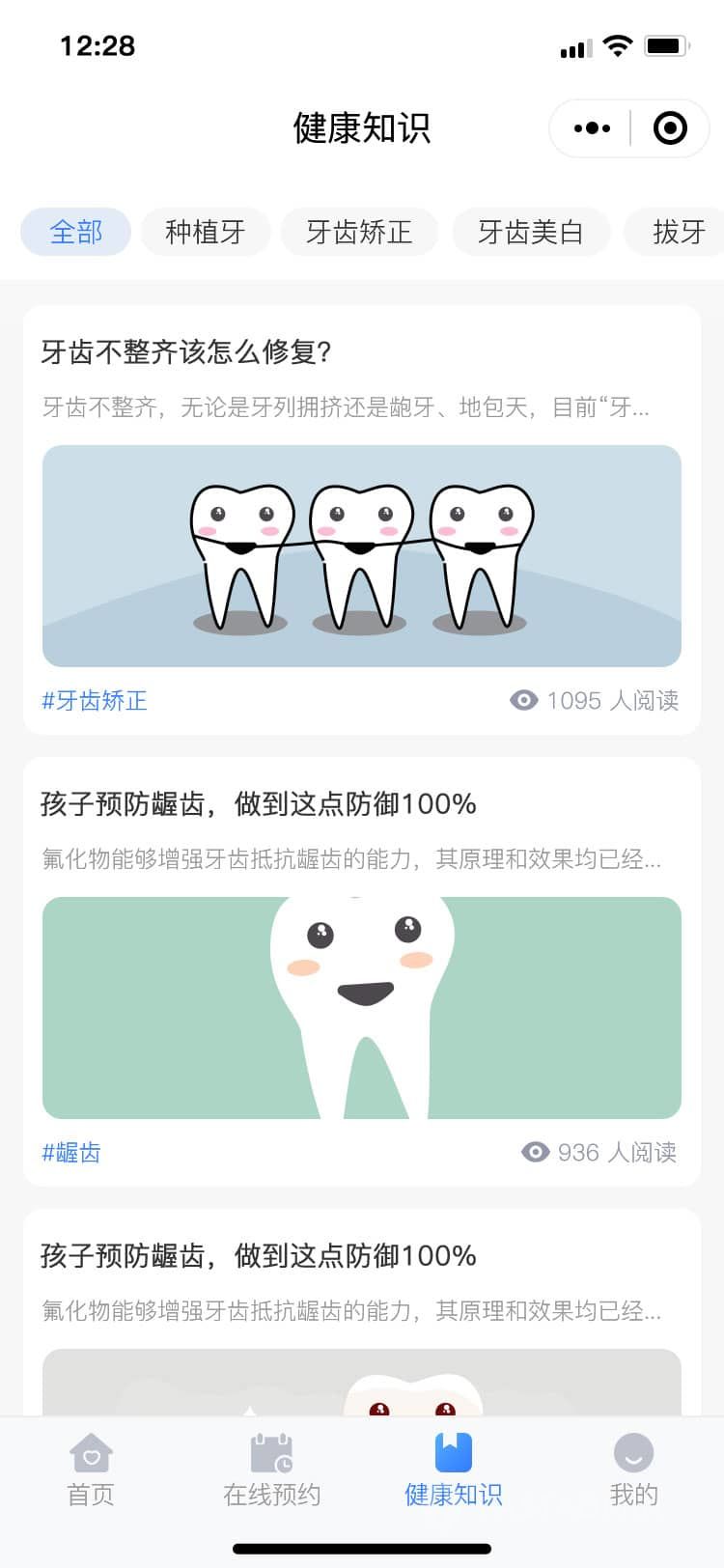
Task: Select the 全部 category chip
Action: (x=76, y=232)
